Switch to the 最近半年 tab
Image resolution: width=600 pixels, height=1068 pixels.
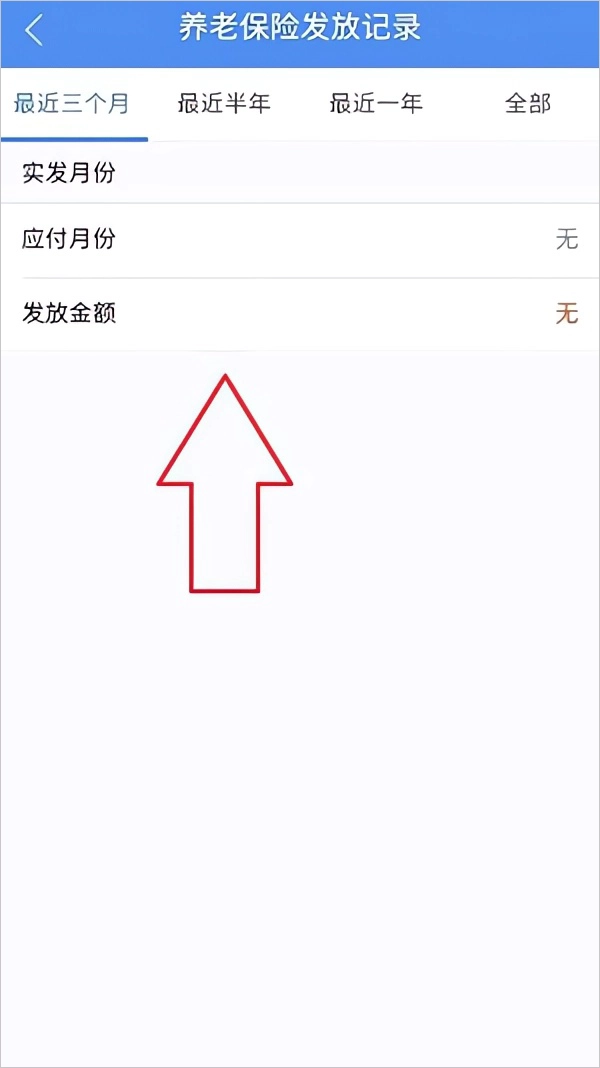click(x=224, y=104)
